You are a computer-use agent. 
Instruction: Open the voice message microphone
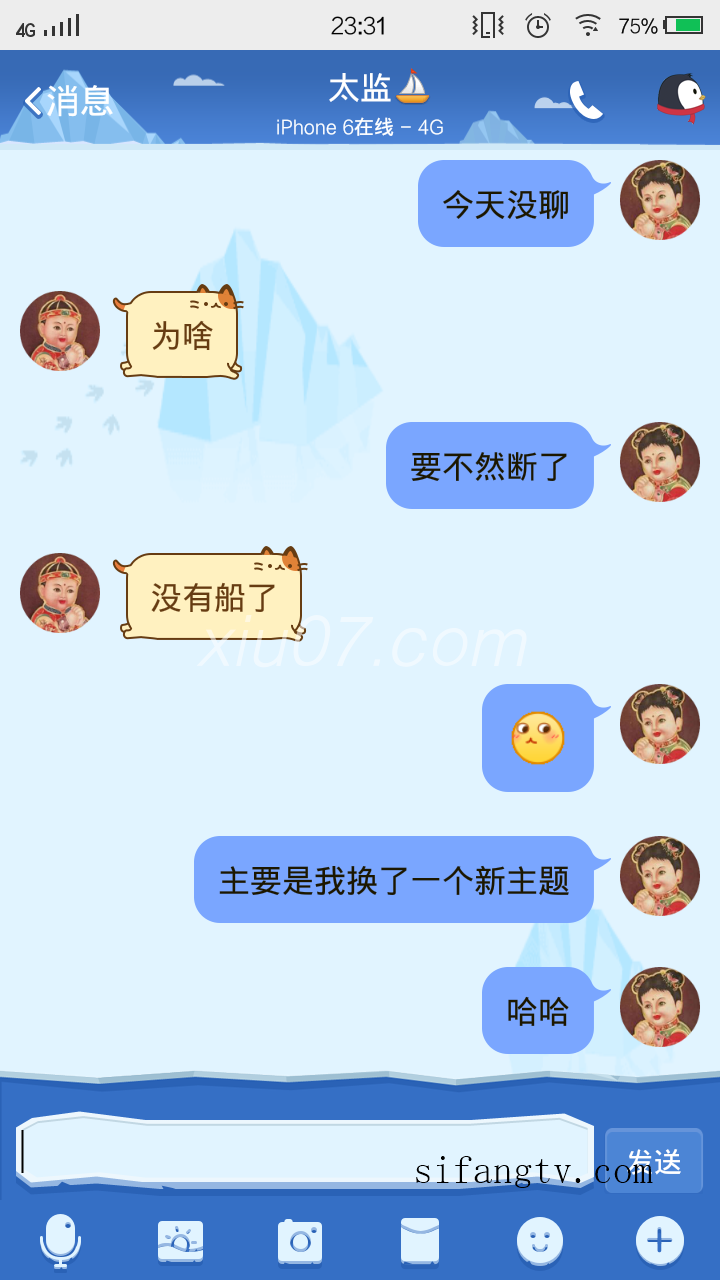(x=60, y=1241)
